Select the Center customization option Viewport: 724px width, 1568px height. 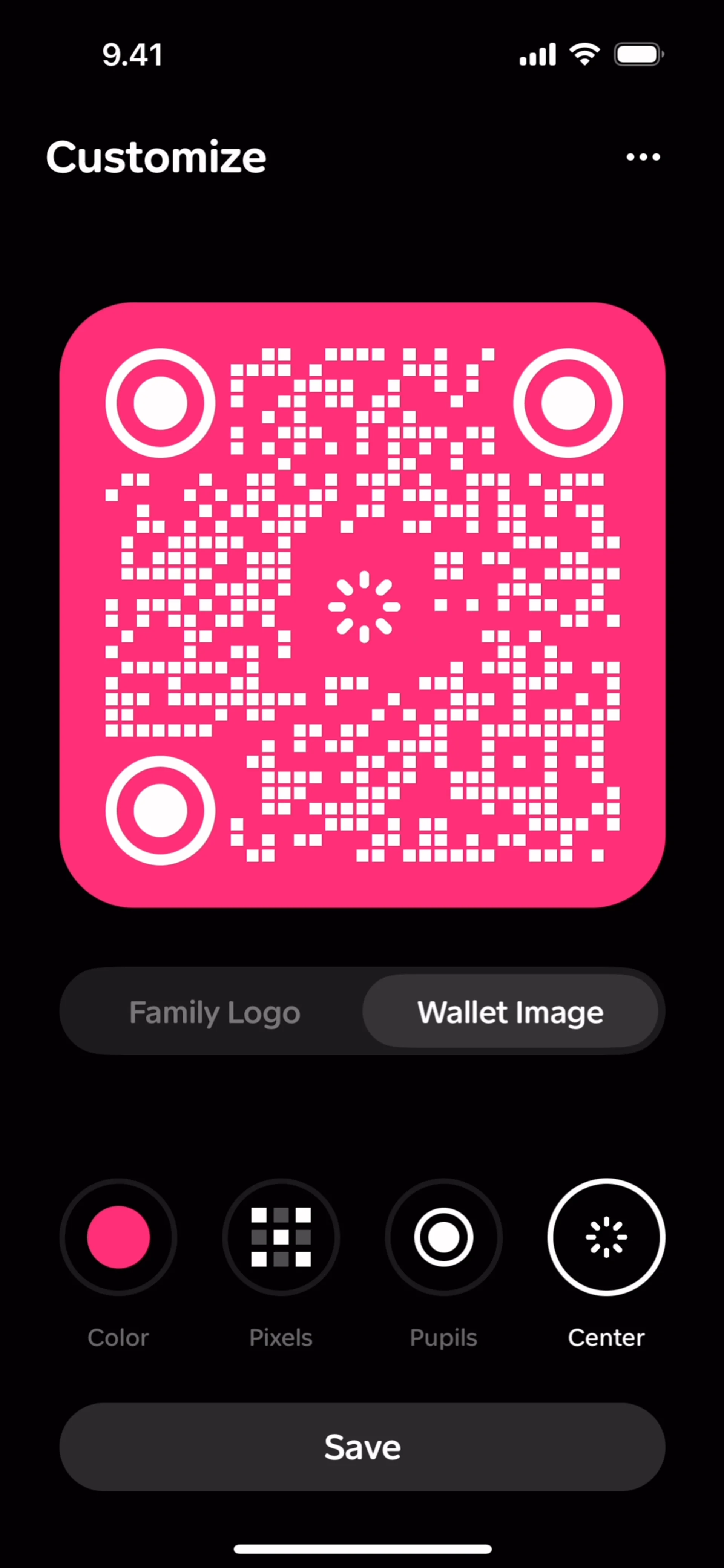[x=606, y=1237]
